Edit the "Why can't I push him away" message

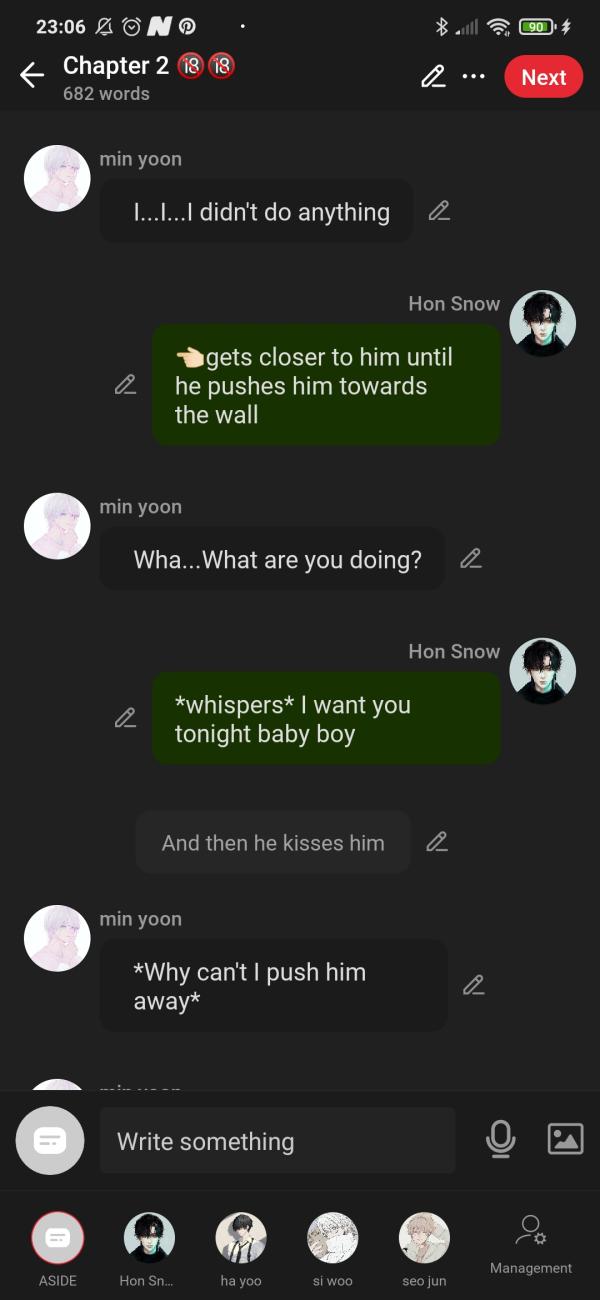coord(474,985)
